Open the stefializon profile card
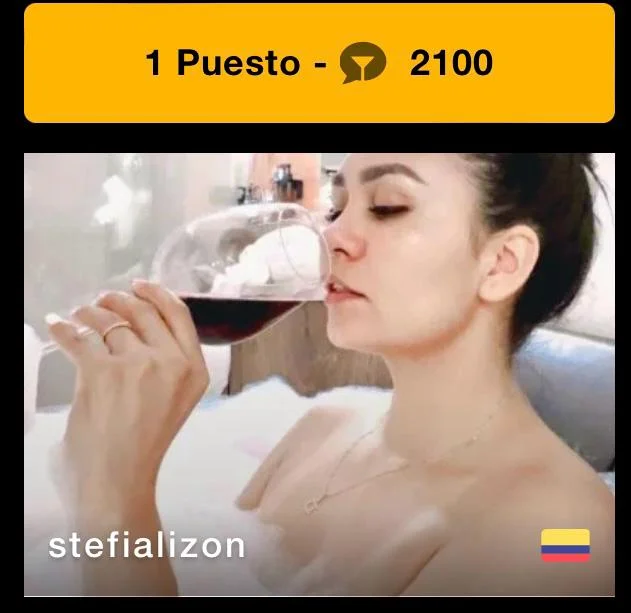The image size is (631, 613). coord(318,375)
